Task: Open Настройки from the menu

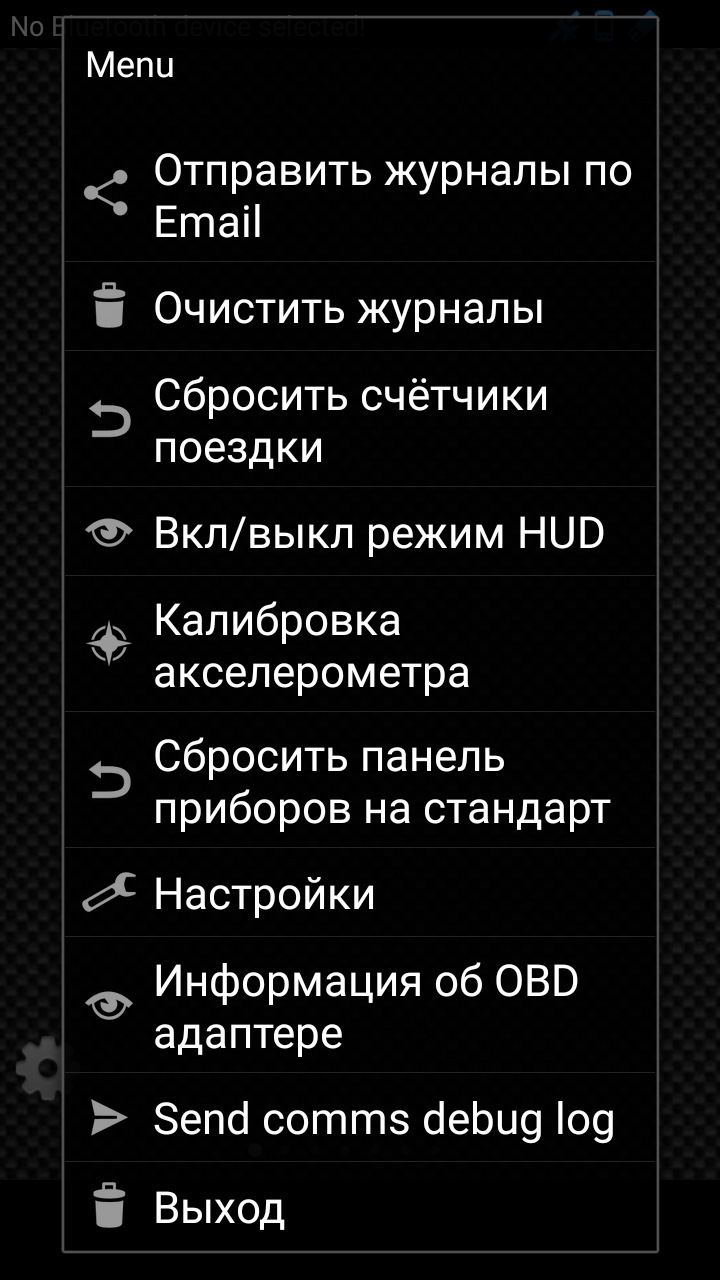Action: pos(360,894)
